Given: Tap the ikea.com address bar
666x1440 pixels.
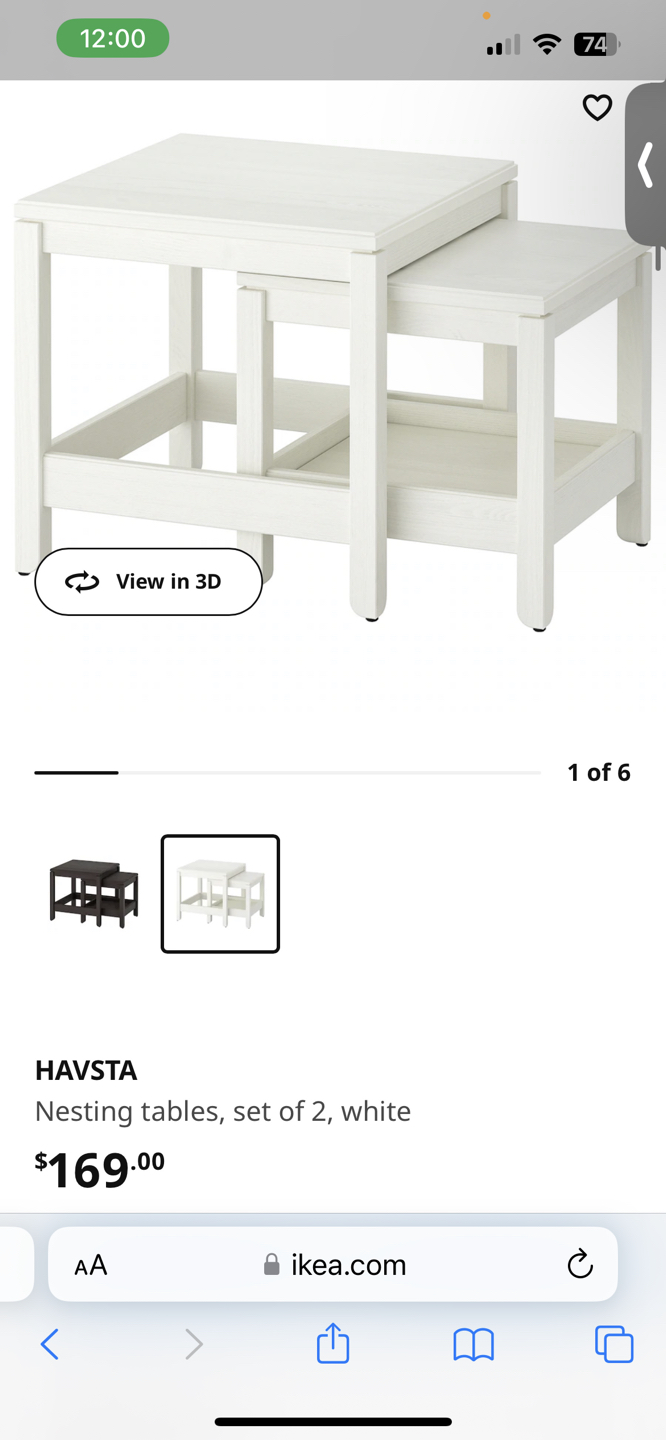Looking at the screenshot, I should click(x=335, y=1265).
